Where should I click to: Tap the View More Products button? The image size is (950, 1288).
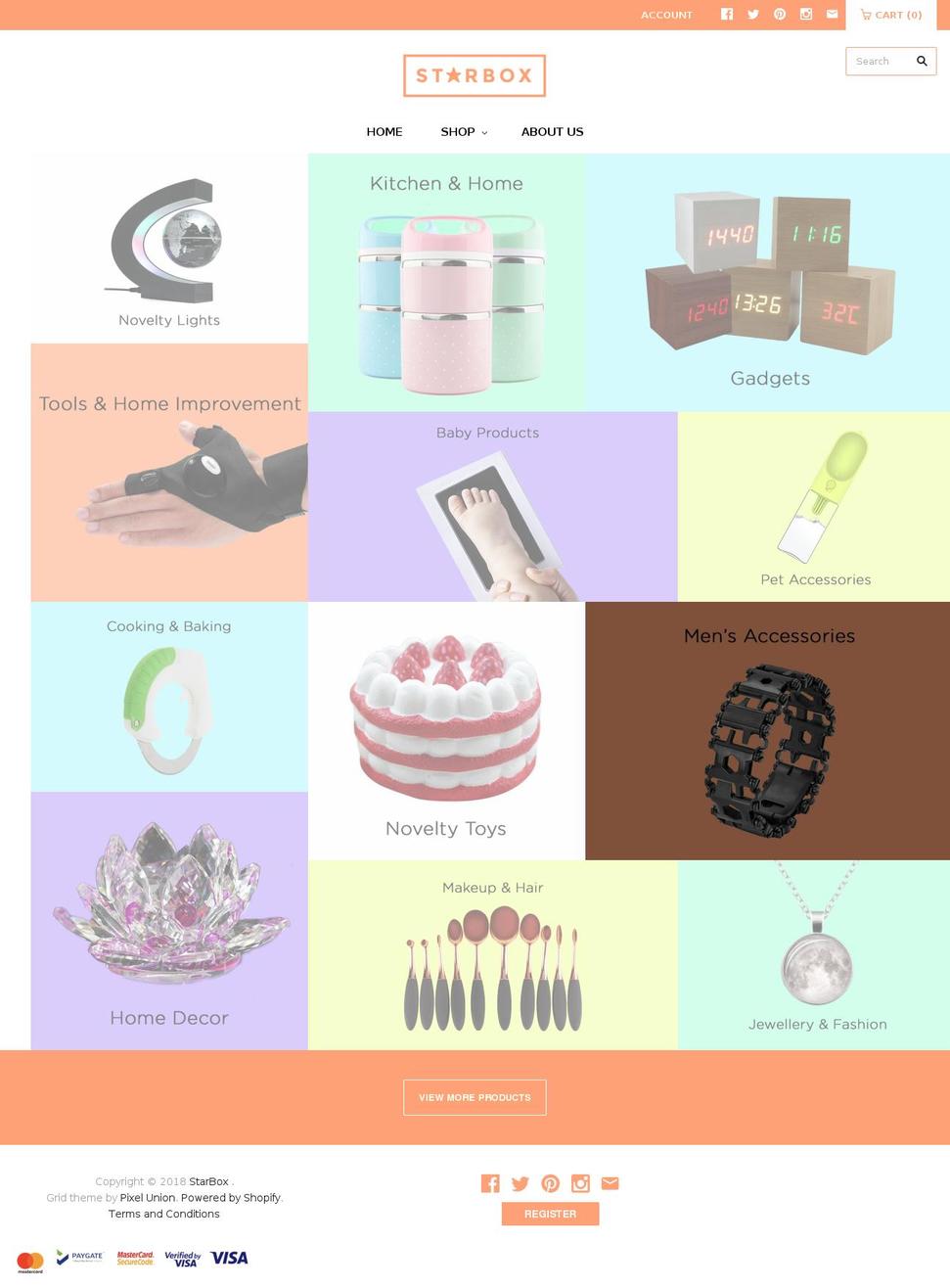(x=475, y=1097)
